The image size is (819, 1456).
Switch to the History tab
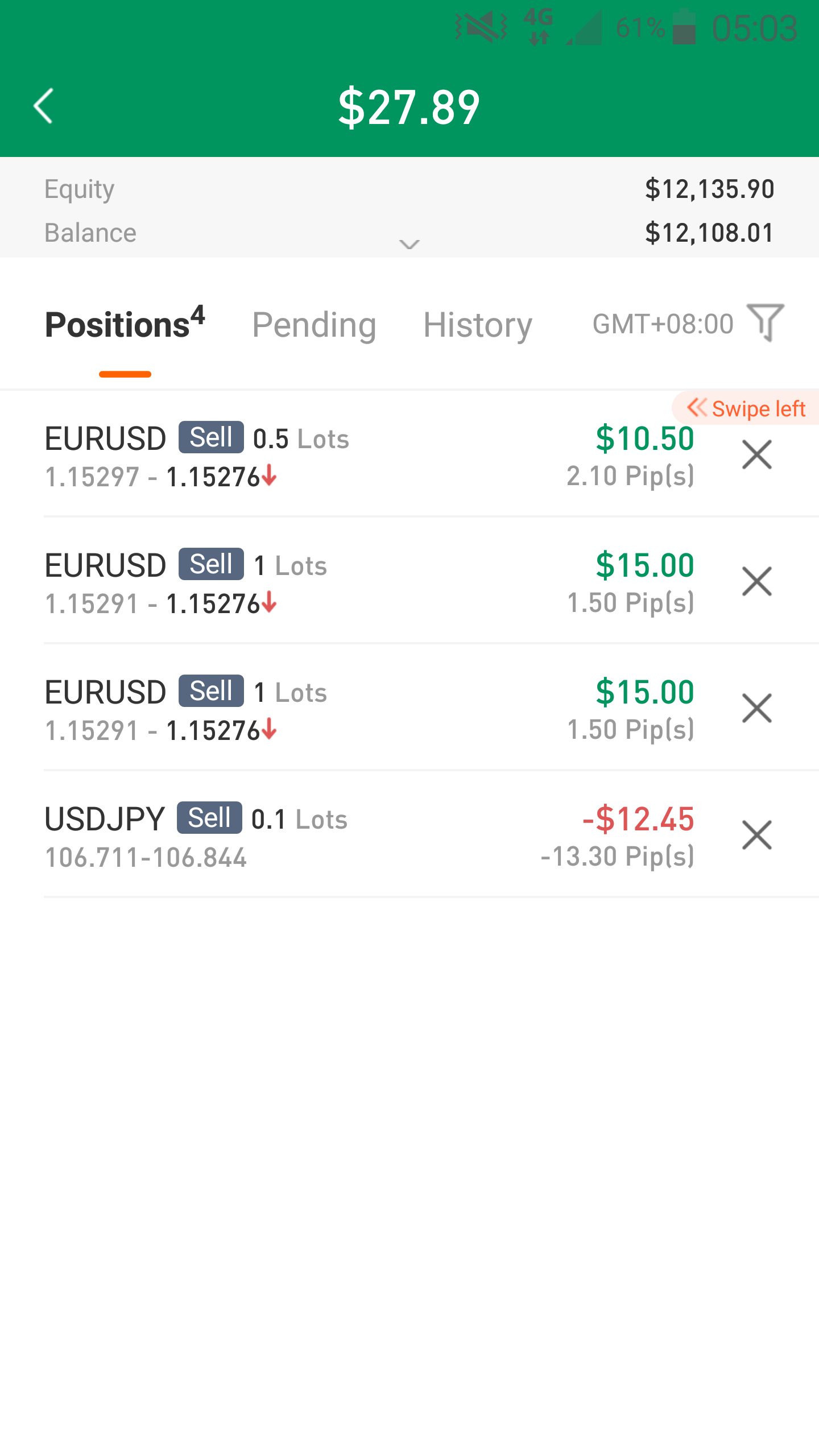pos(478,325)
